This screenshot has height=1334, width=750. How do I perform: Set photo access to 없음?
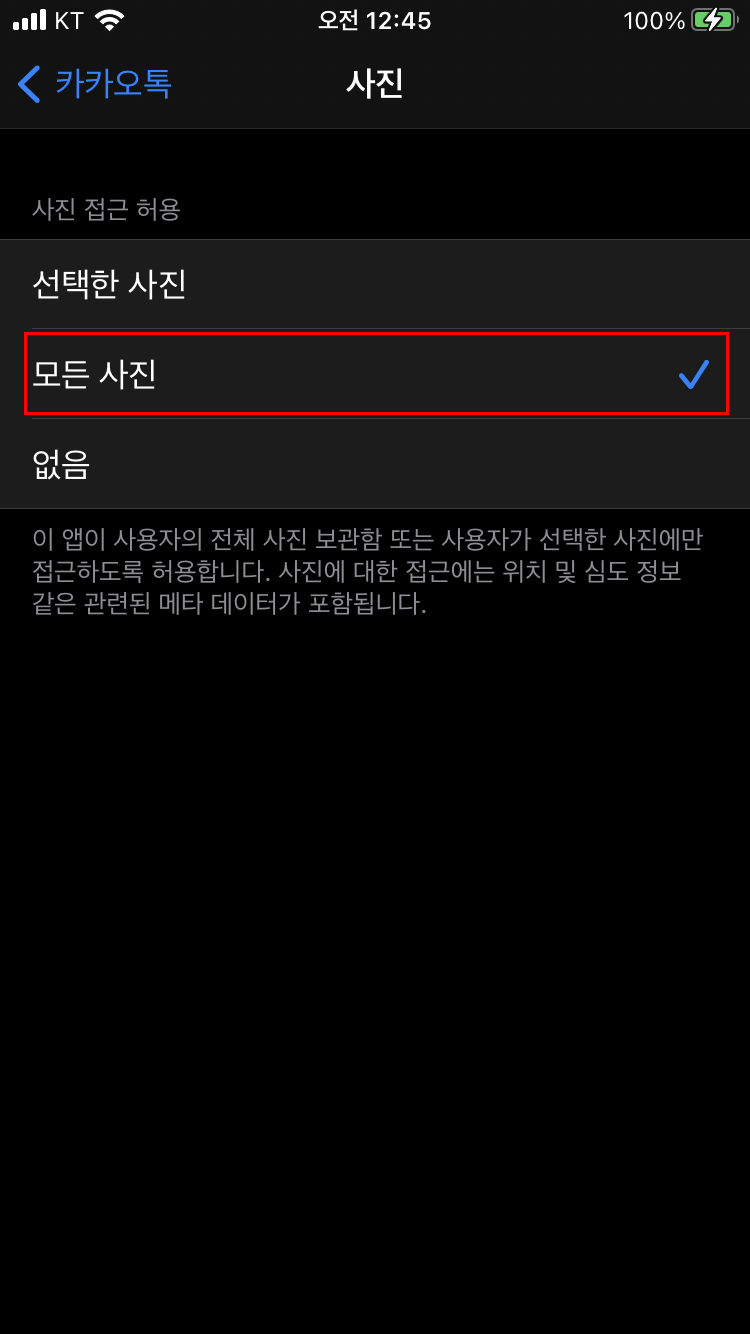pos(375,464)
